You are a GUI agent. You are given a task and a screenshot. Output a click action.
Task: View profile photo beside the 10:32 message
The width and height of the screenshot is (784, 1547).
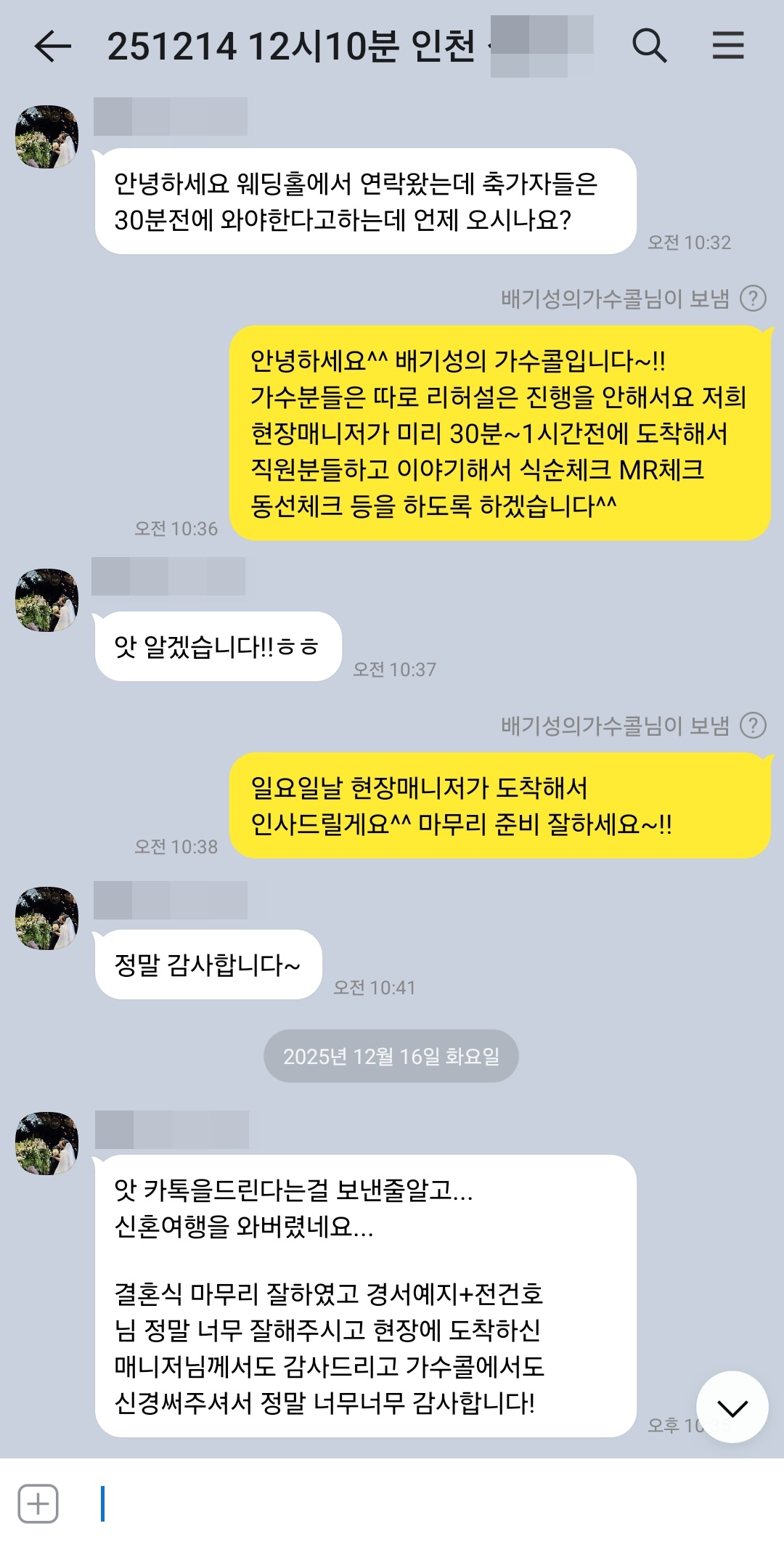[x=47, y=137]
